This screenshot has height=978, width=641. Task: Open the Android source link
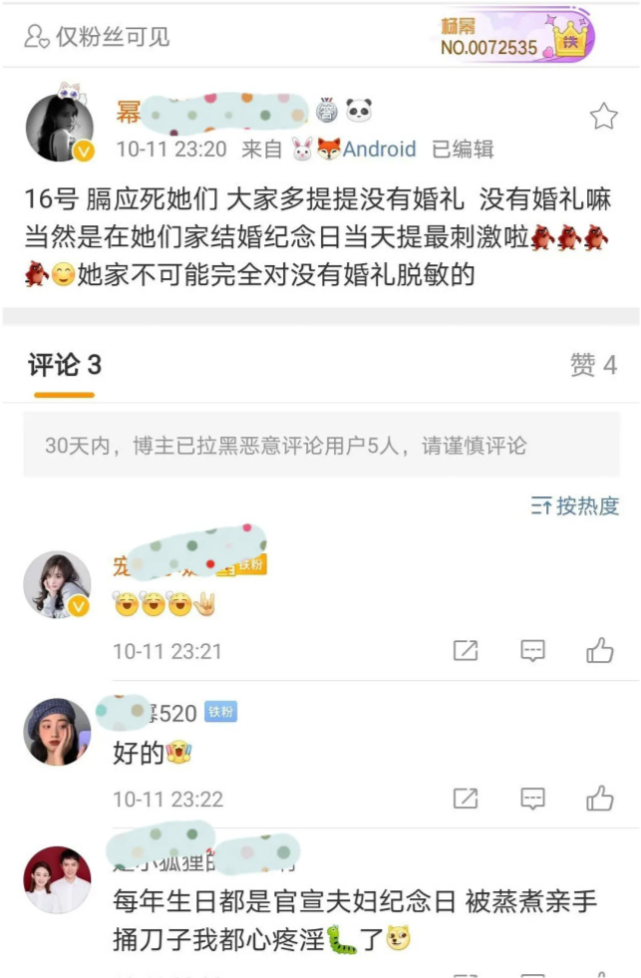pos(378,150)
